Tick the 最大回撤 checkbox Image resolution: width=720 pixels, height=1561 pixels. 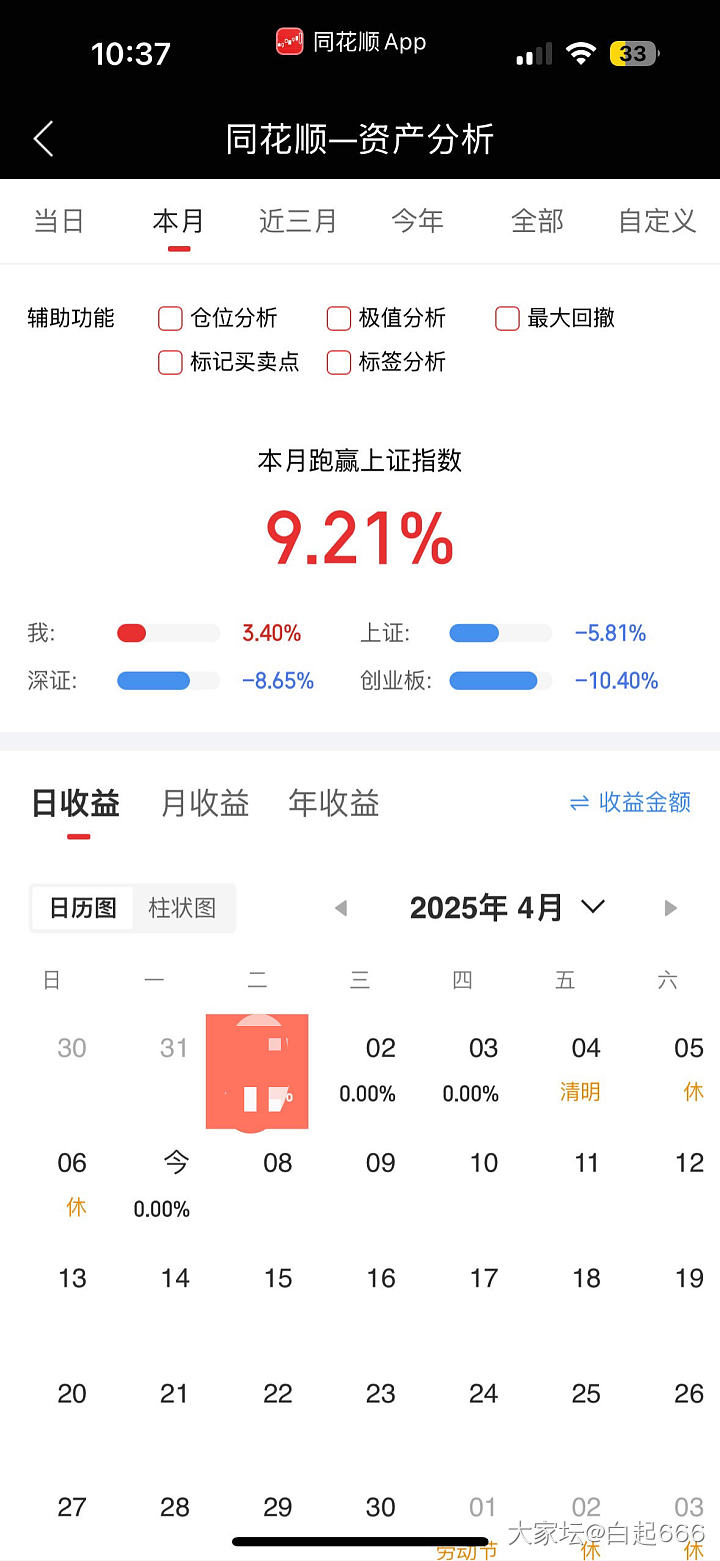point(507,318)
